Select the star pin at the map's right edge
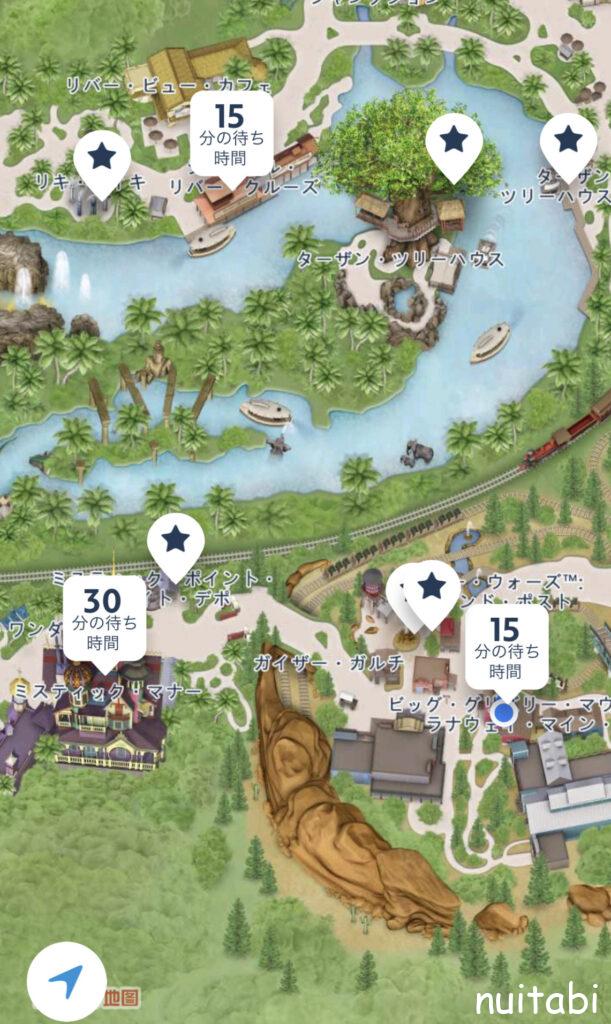This screenshot has width=611, height=1024. (x=568, y=142)
